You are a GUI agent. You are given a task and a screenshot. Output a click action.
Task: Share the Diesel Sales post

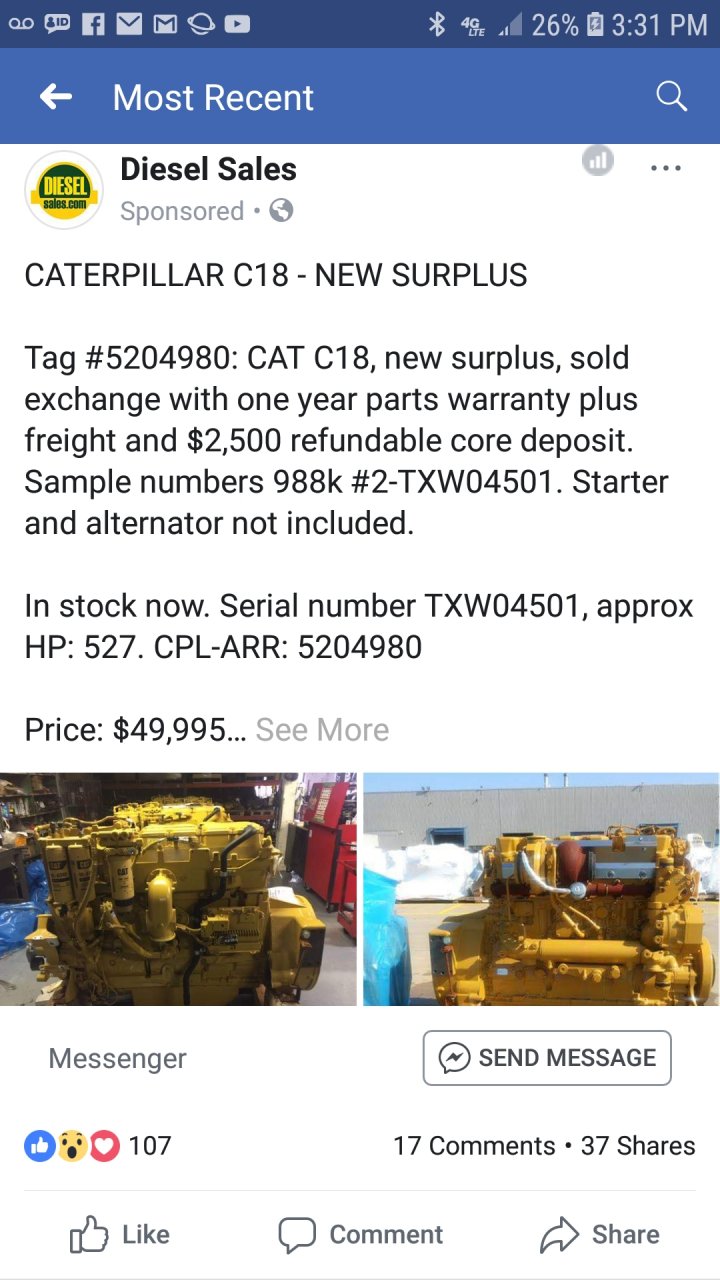tap(600, 1235)
